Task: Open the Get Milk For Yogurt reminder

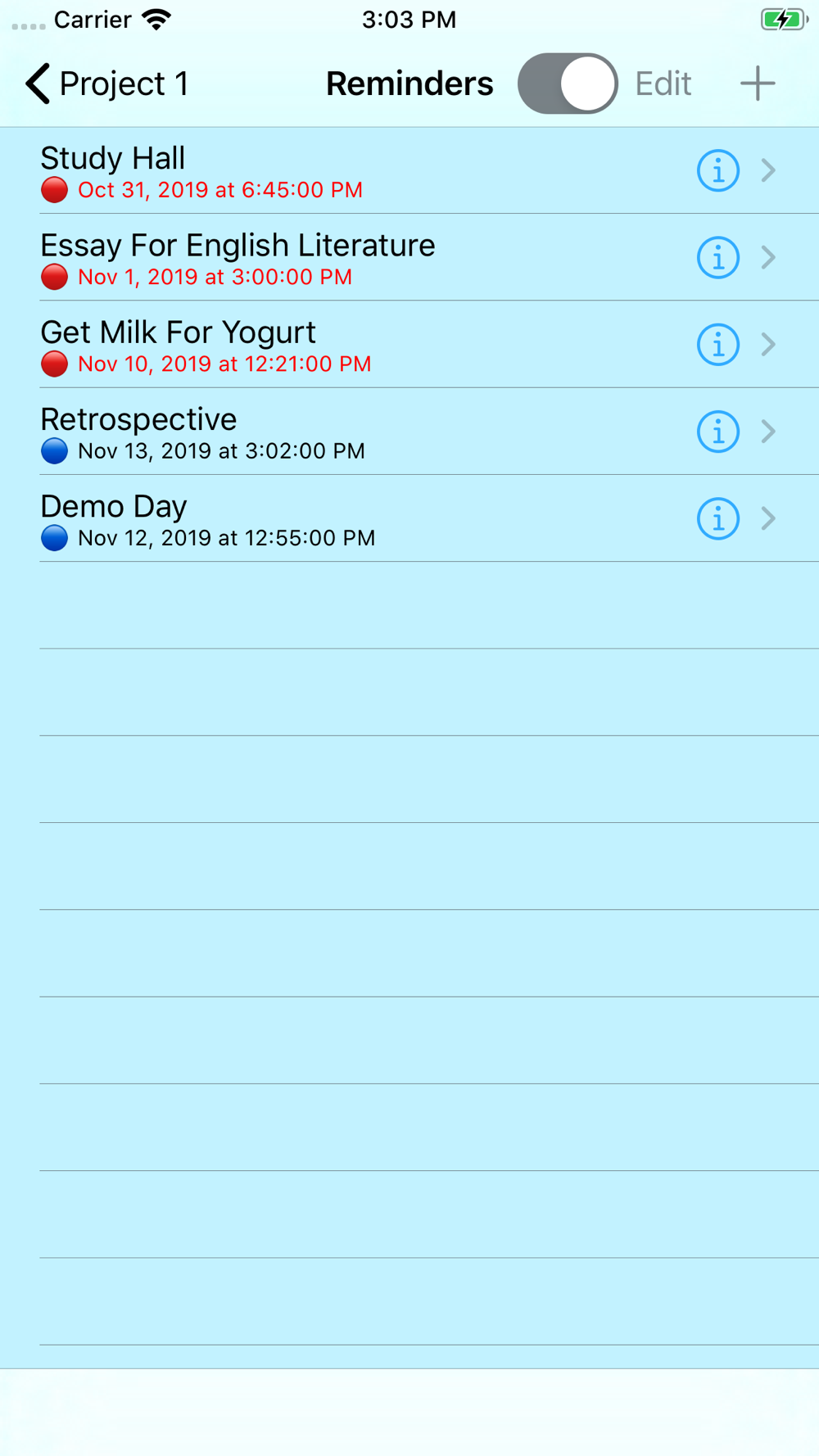Action: tap(409, 344)
